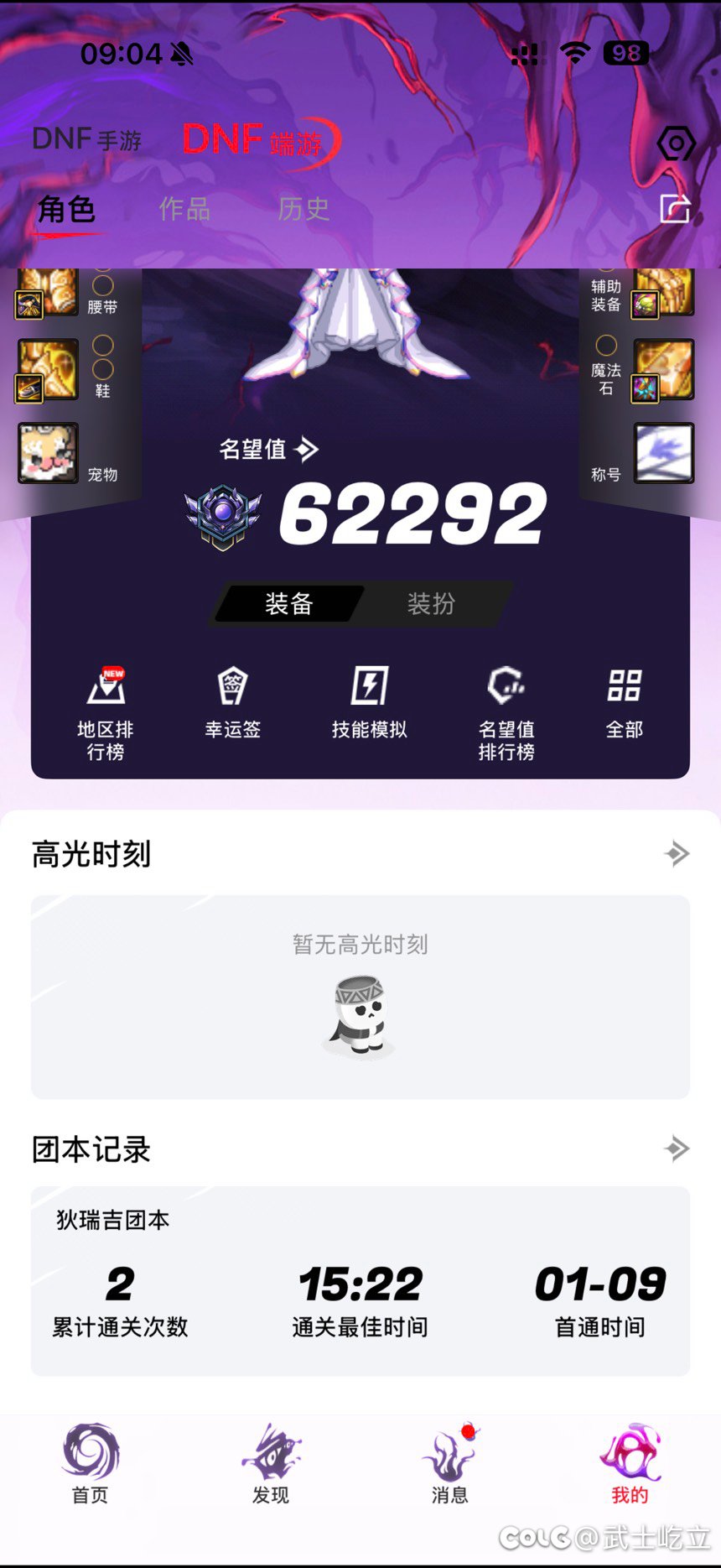Open the hexagon settings icon

[676, 144]
